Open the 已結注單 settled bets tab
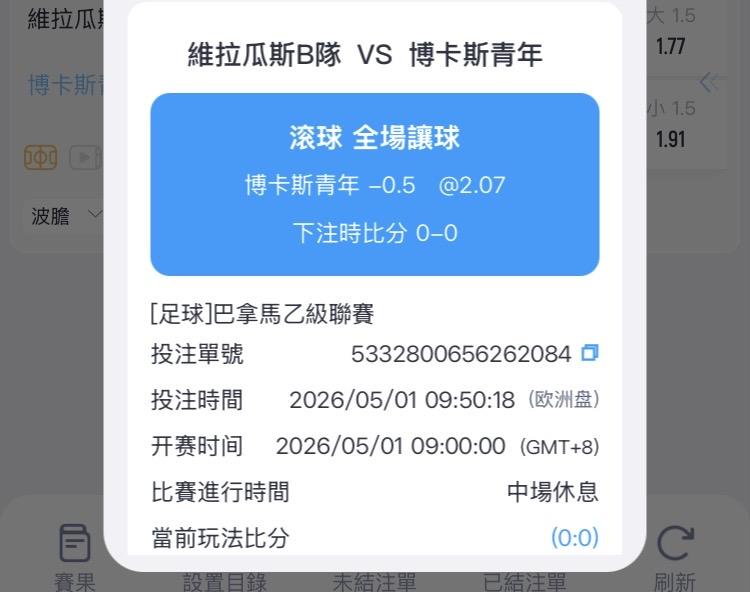The height and width of the screenshot is (592, 750). click(x=525, y=581)
